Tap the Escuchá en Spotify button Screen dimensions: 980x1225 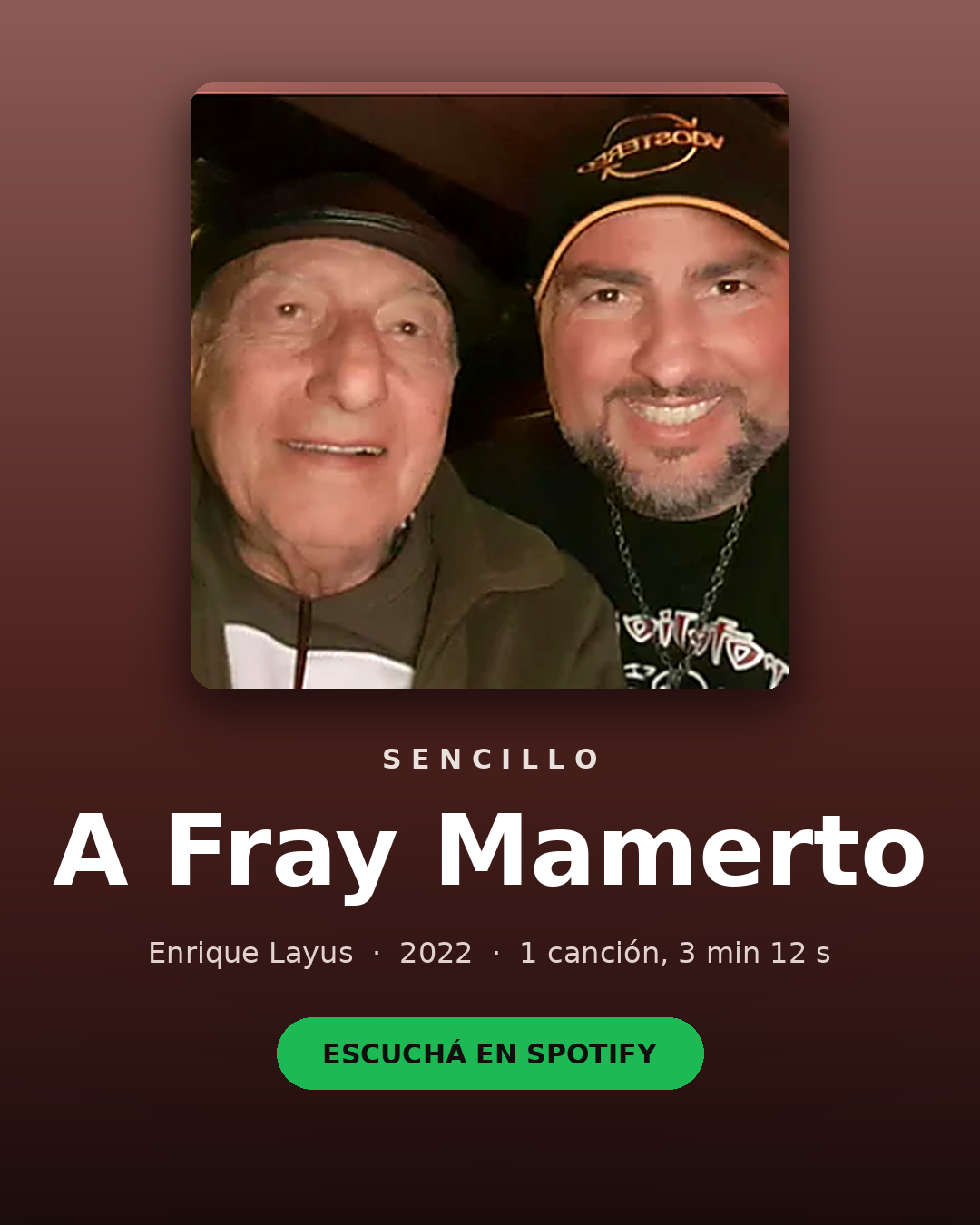(x=490, y=1053)
